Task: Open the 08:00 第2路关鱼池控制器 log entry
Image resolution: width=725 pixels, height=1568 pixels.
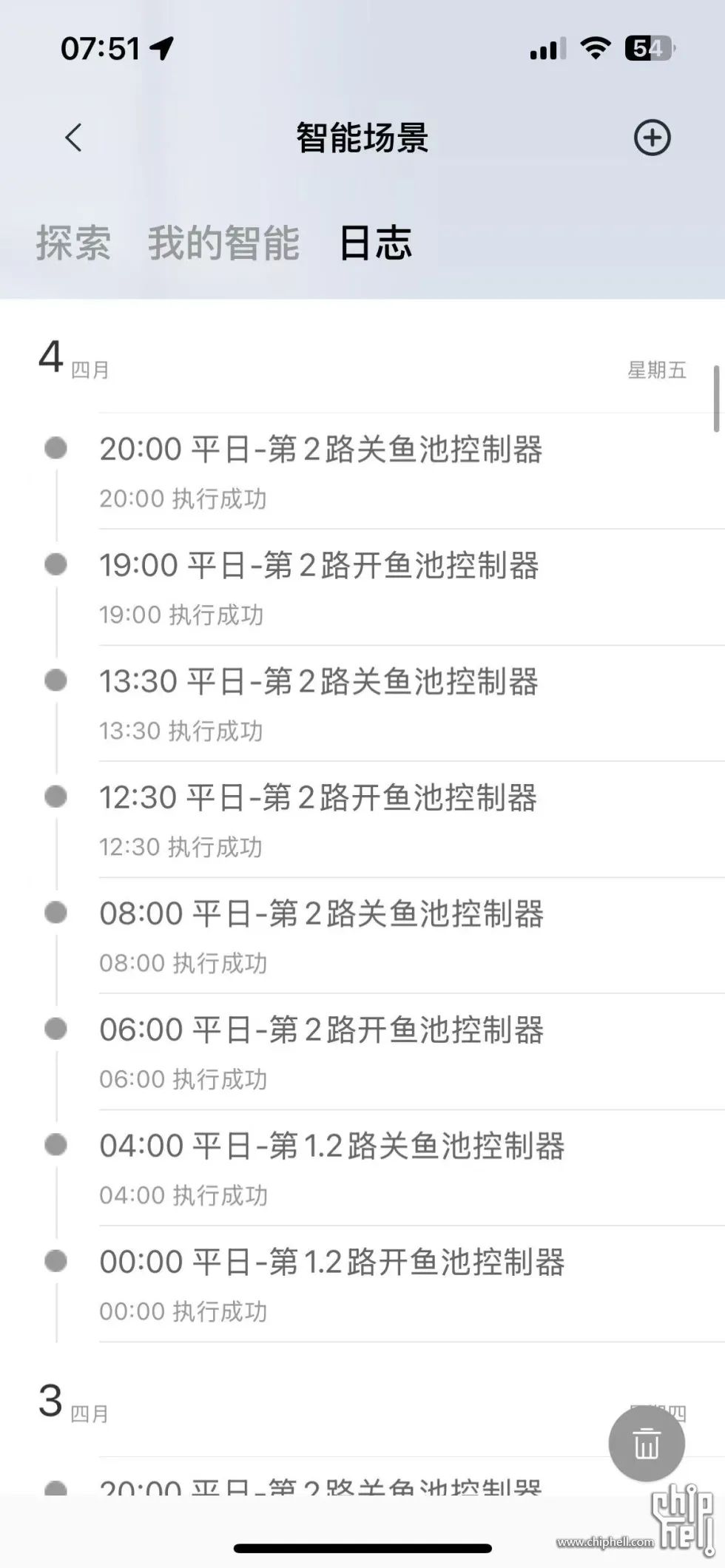Action: pos(411,936)
